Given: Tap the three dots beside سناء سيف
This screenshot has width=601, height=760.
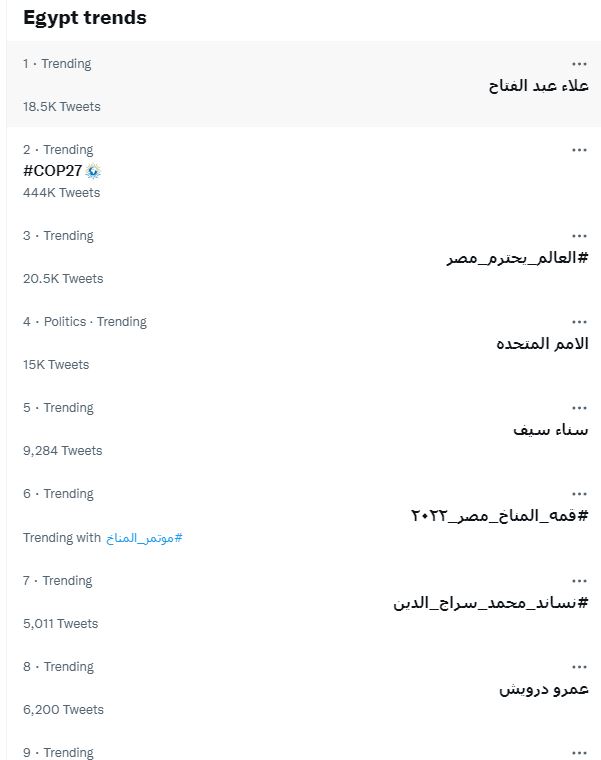Looking at the screenshot, I should pyautogui.click(x=579, y=407).
